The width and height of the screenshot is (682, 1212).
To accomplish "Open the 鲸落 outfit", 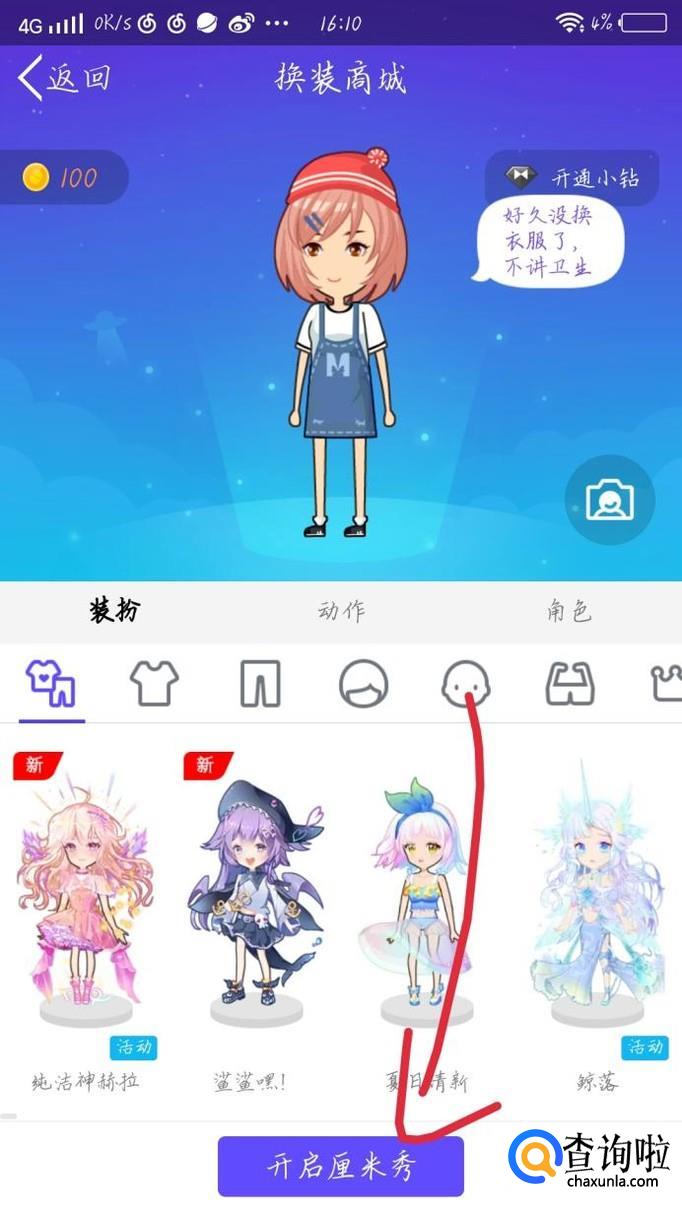I will point(597,922).
